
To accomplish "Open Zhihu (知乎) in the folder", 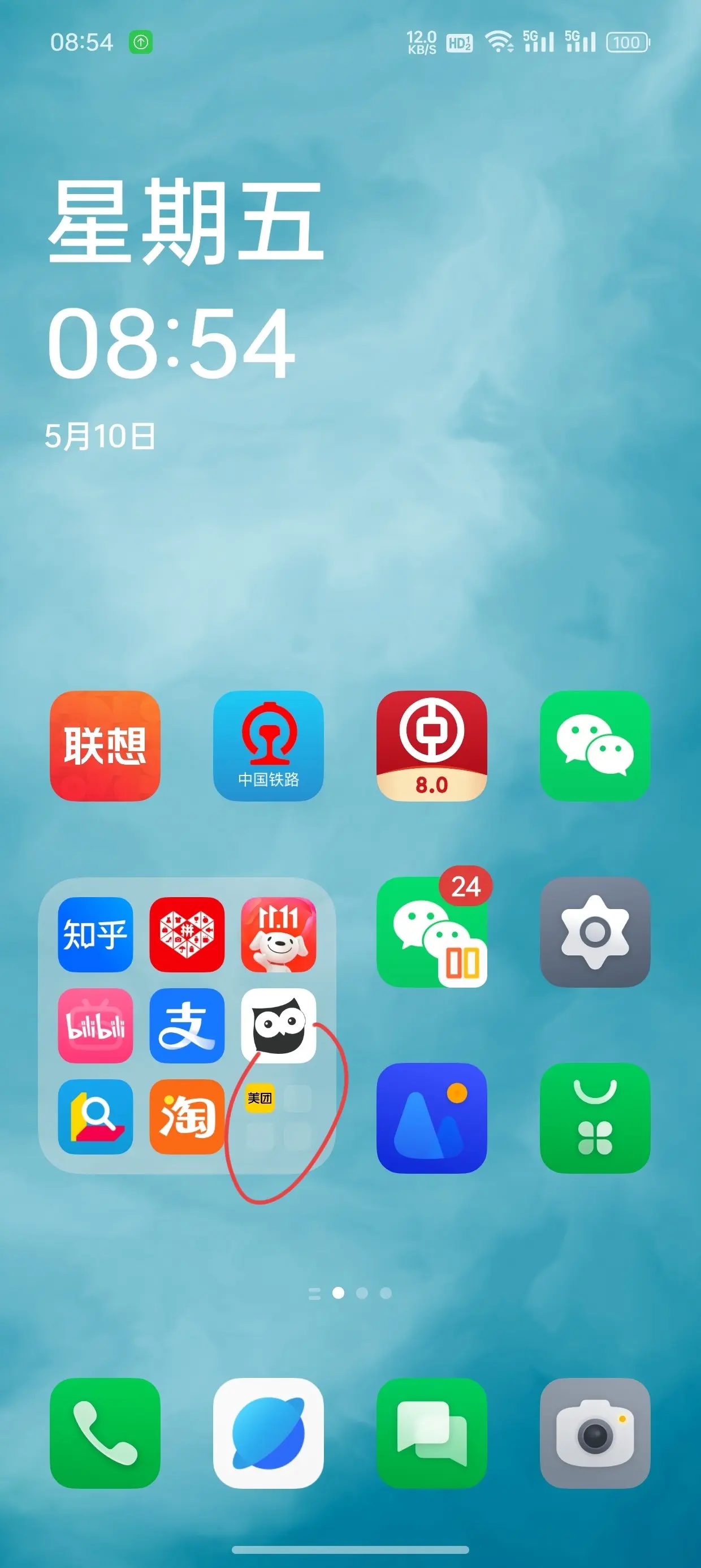I will pyautogui.click(x=96, y=934).
